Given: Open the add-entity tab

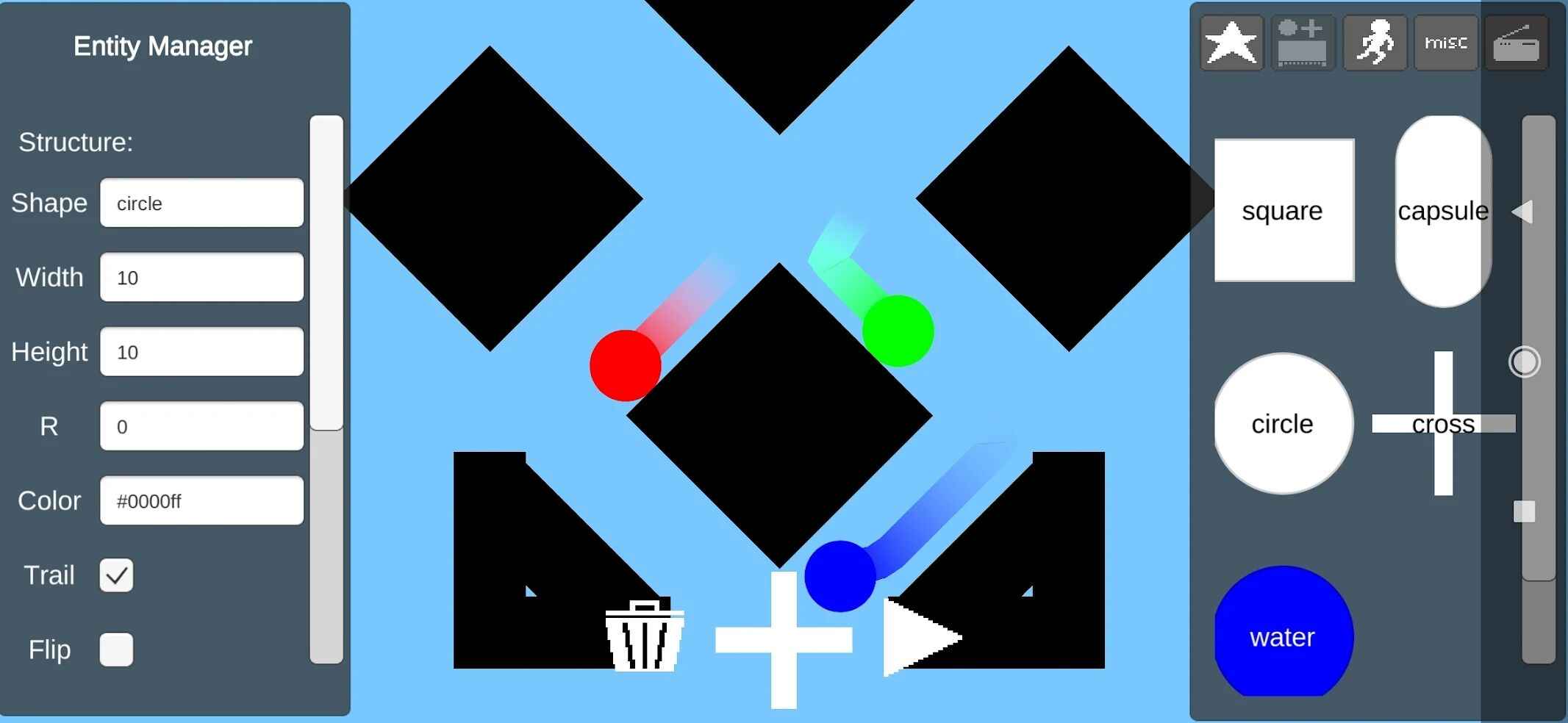Looking at the screenshot, I should coord(1303,43).
